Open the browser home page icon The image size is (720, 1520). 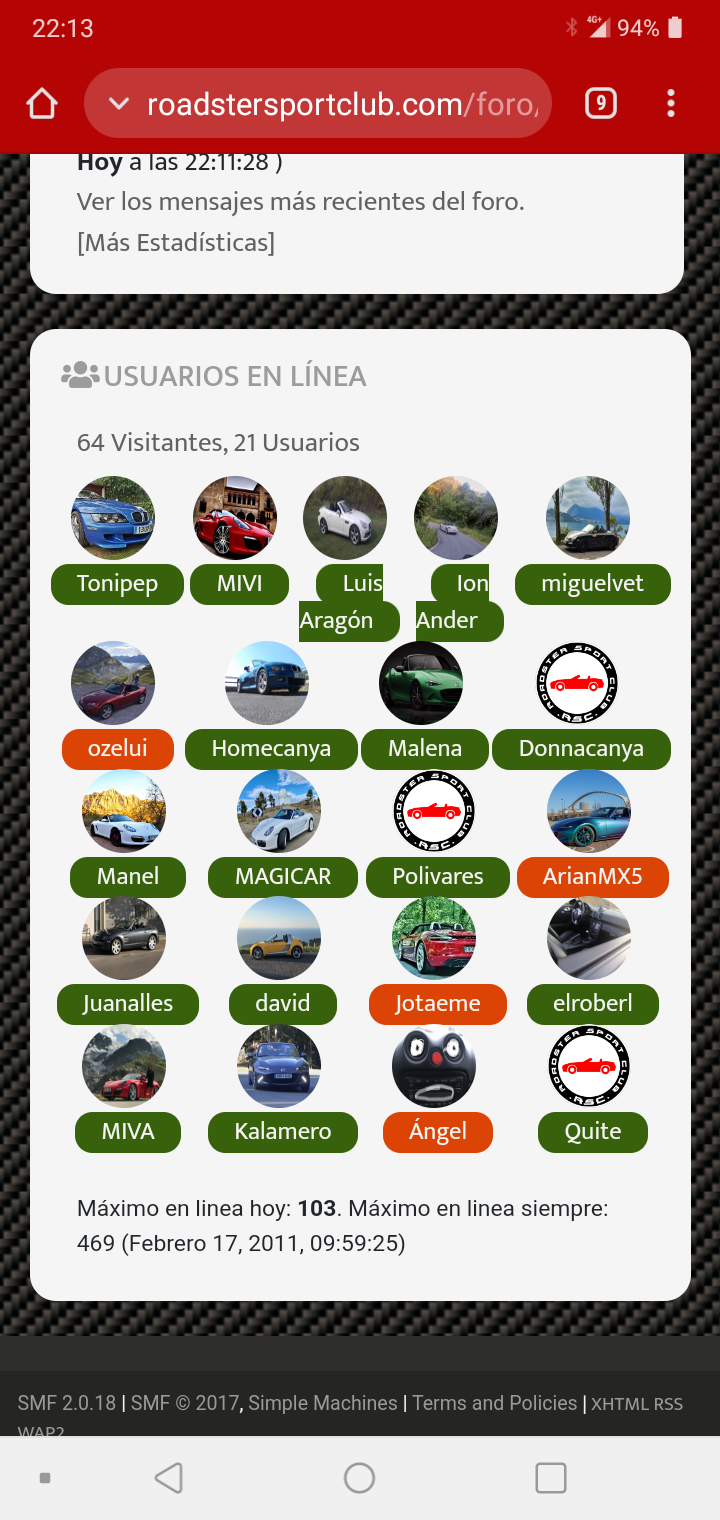click(42, 103)
